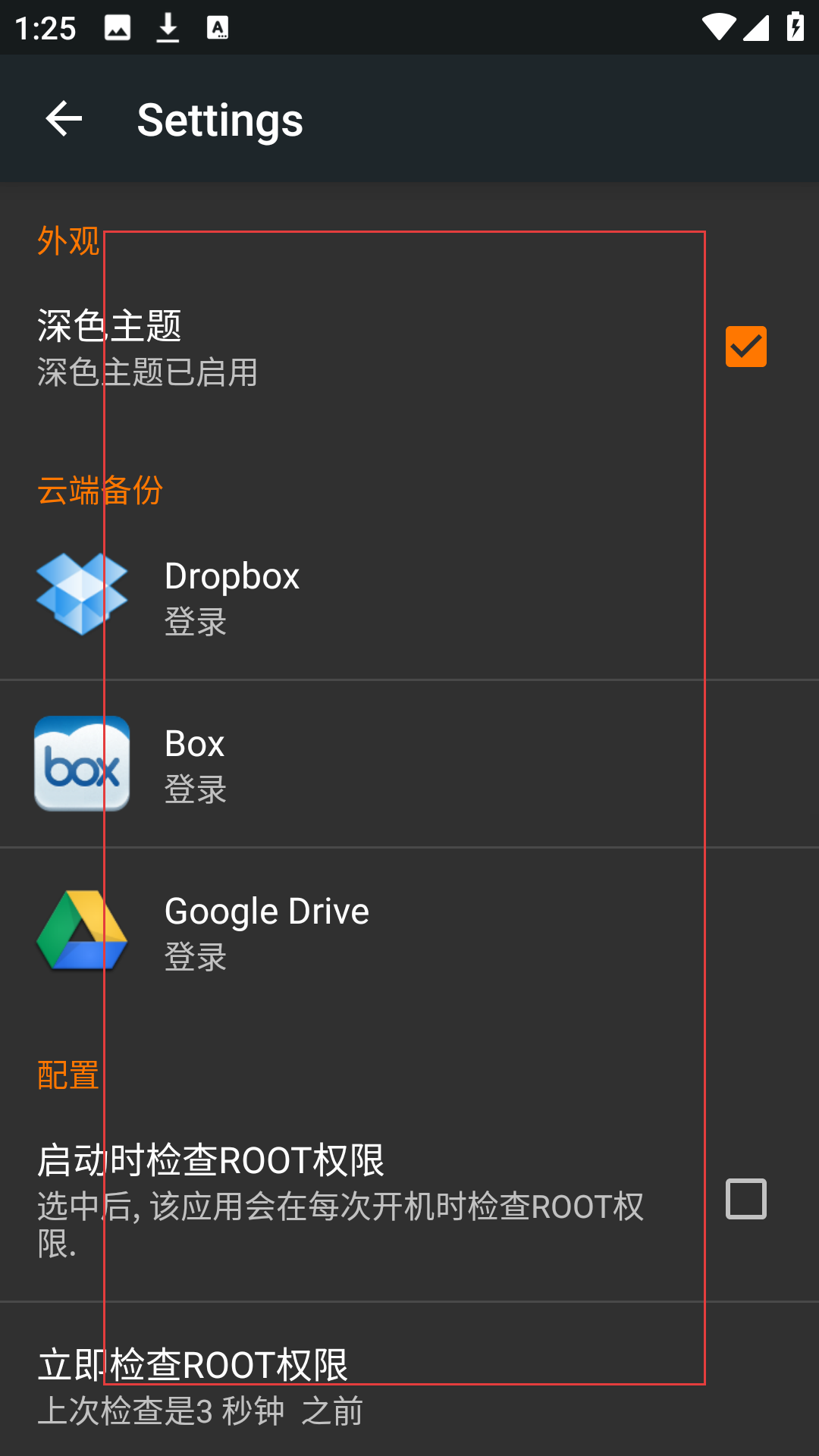Open Dropbox 登录 backup row
This screenshot has height=1456, width=819.
pos(409,596)
